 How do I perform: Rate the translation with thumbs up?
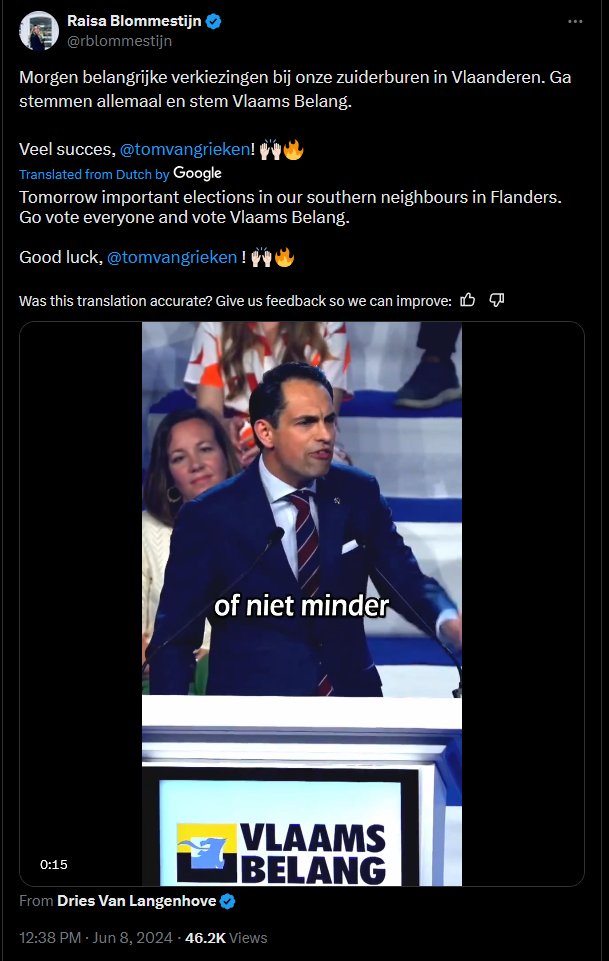[467, 300]
